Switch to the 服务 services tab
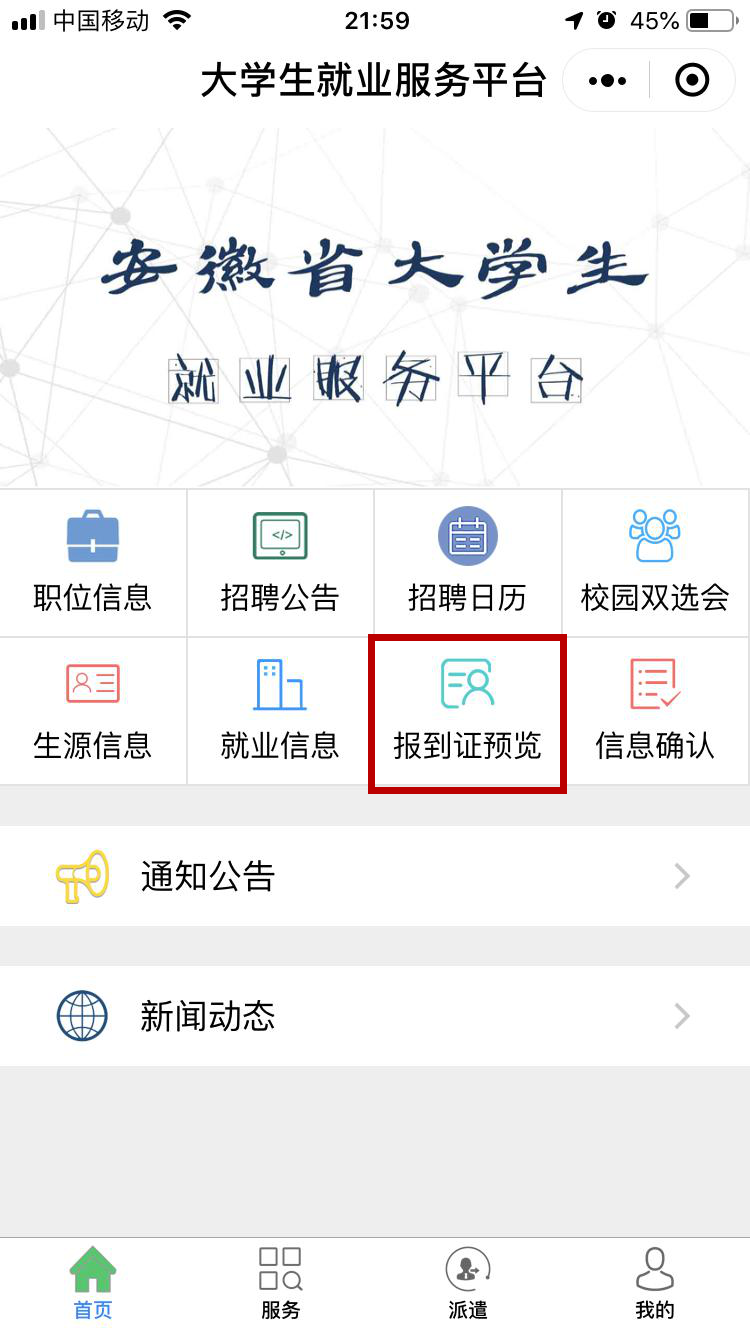Screen dimensions: 750x1334 click(x=280, y=1284)
